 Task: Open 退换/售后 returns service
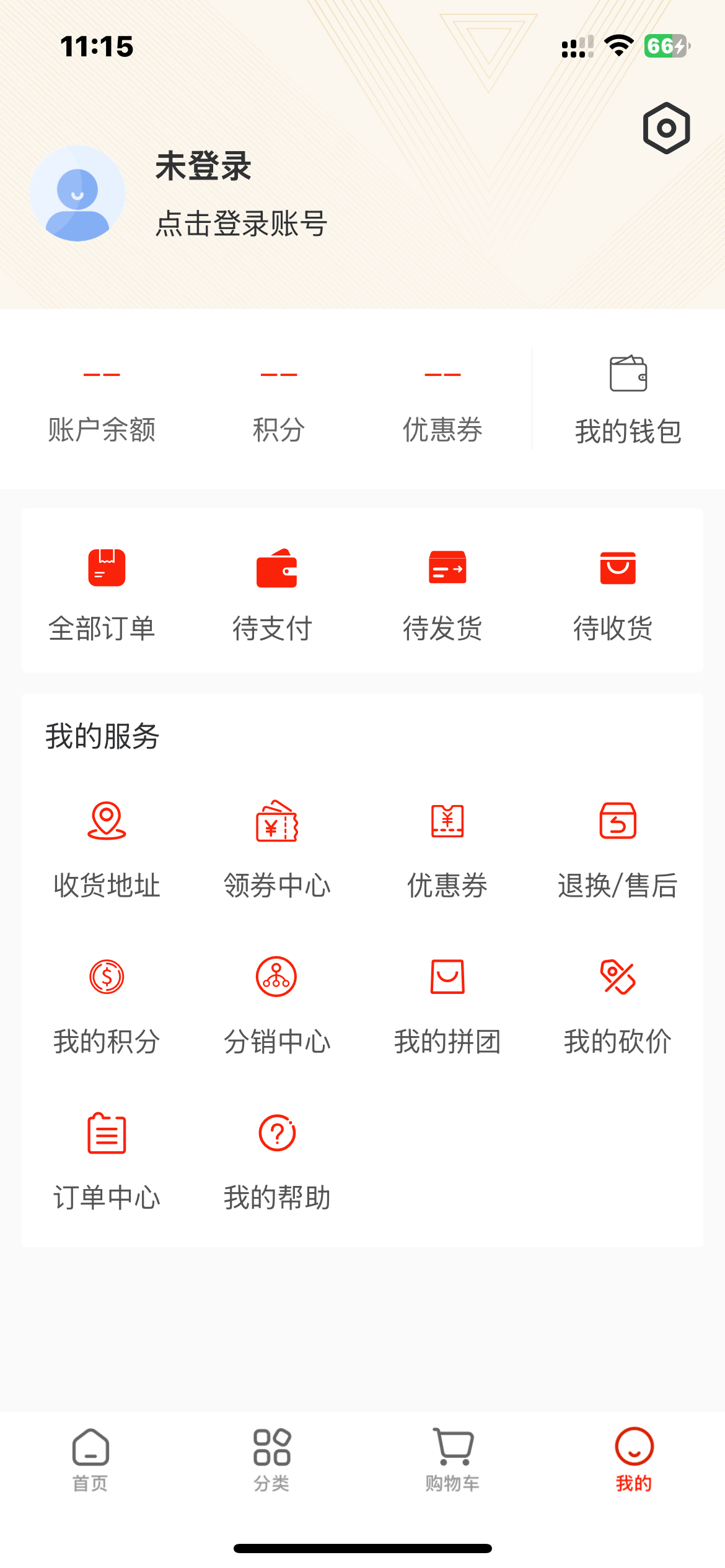617,850
